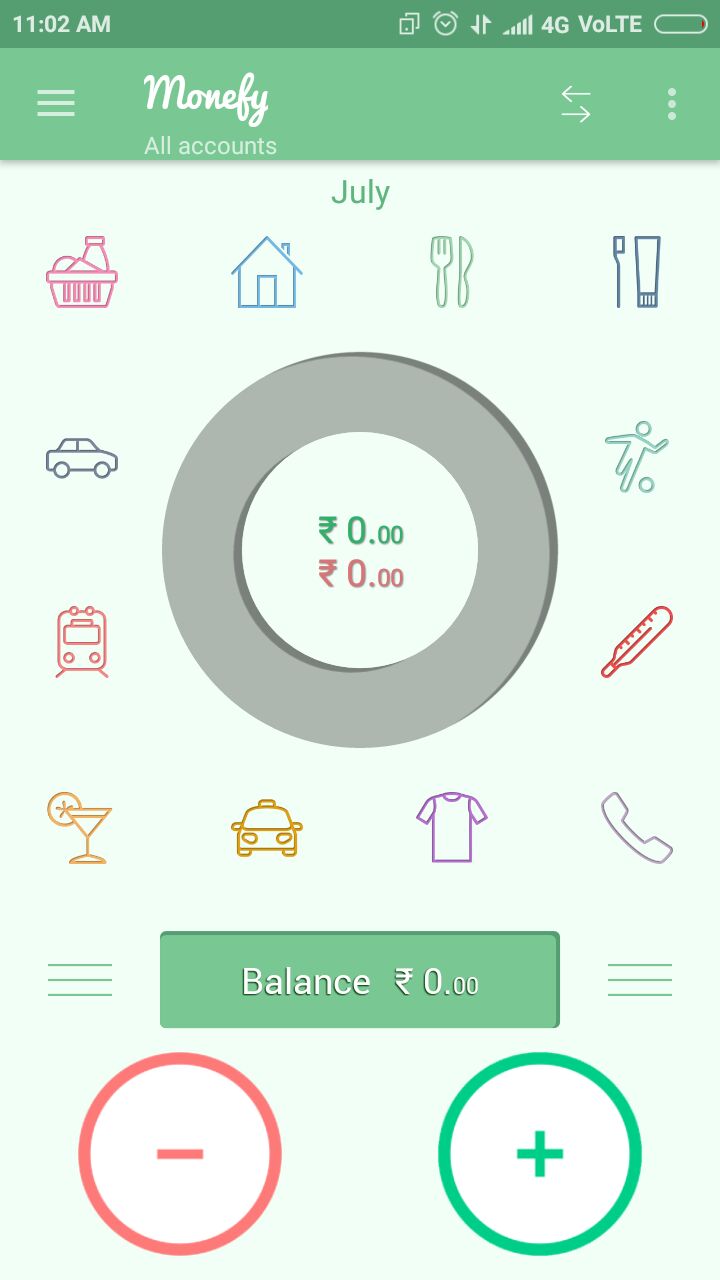Viewport: 720px width, 1280px height.
Task: Open the transfer between accounts icon
Action: [576, 104]
